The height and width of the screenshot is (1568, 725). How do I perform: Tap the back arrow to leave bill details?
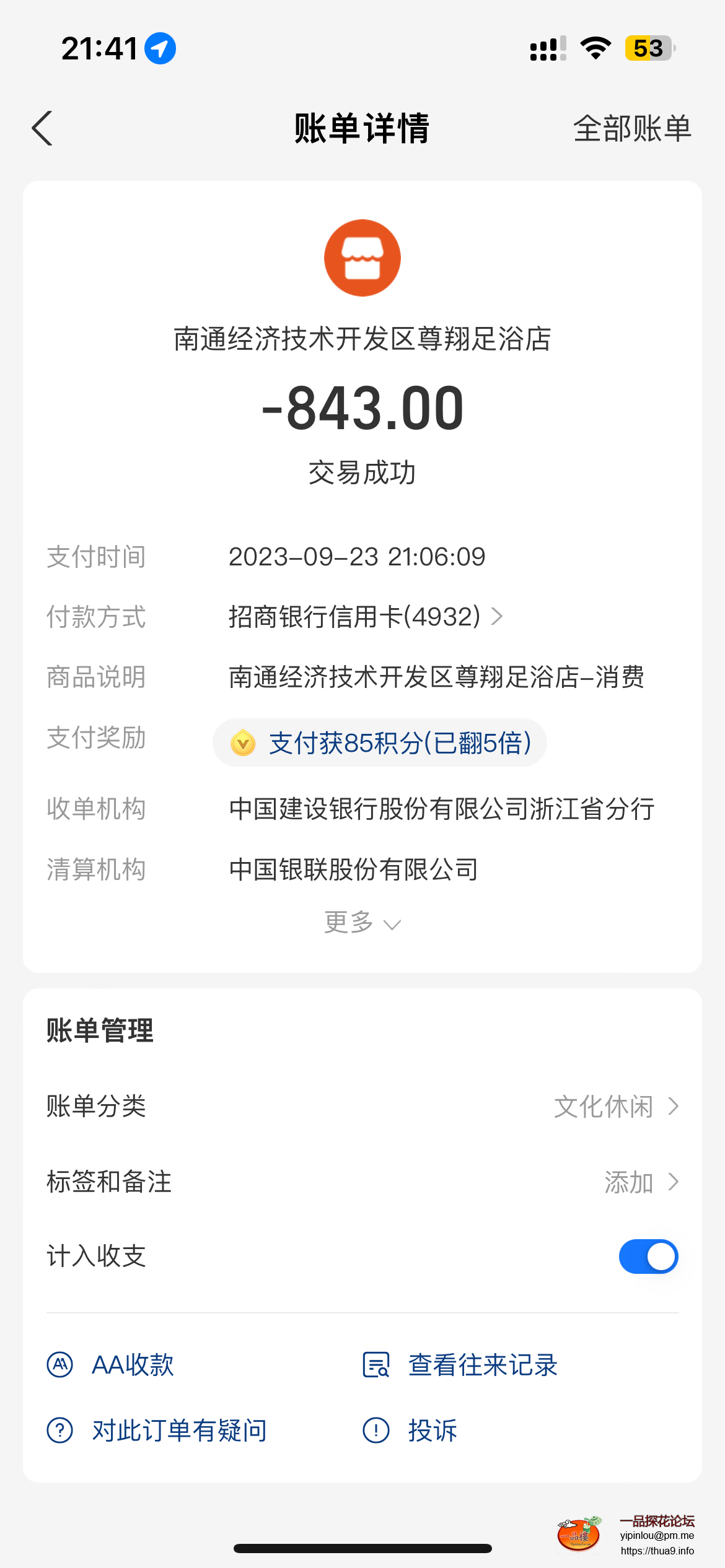42,128
